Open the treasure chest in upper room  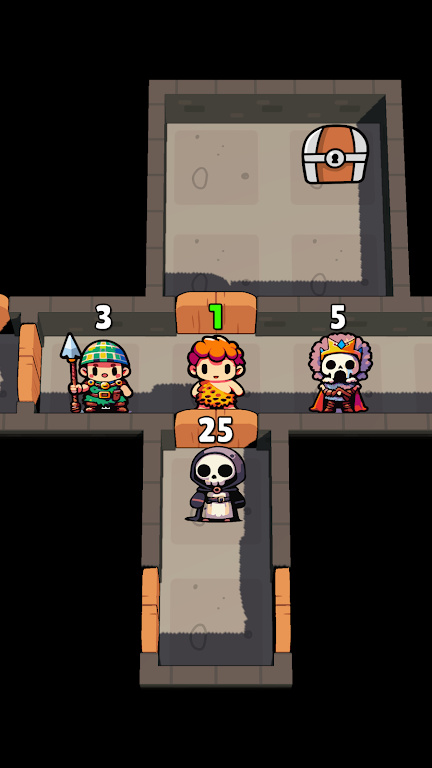(x=335, y=154)
